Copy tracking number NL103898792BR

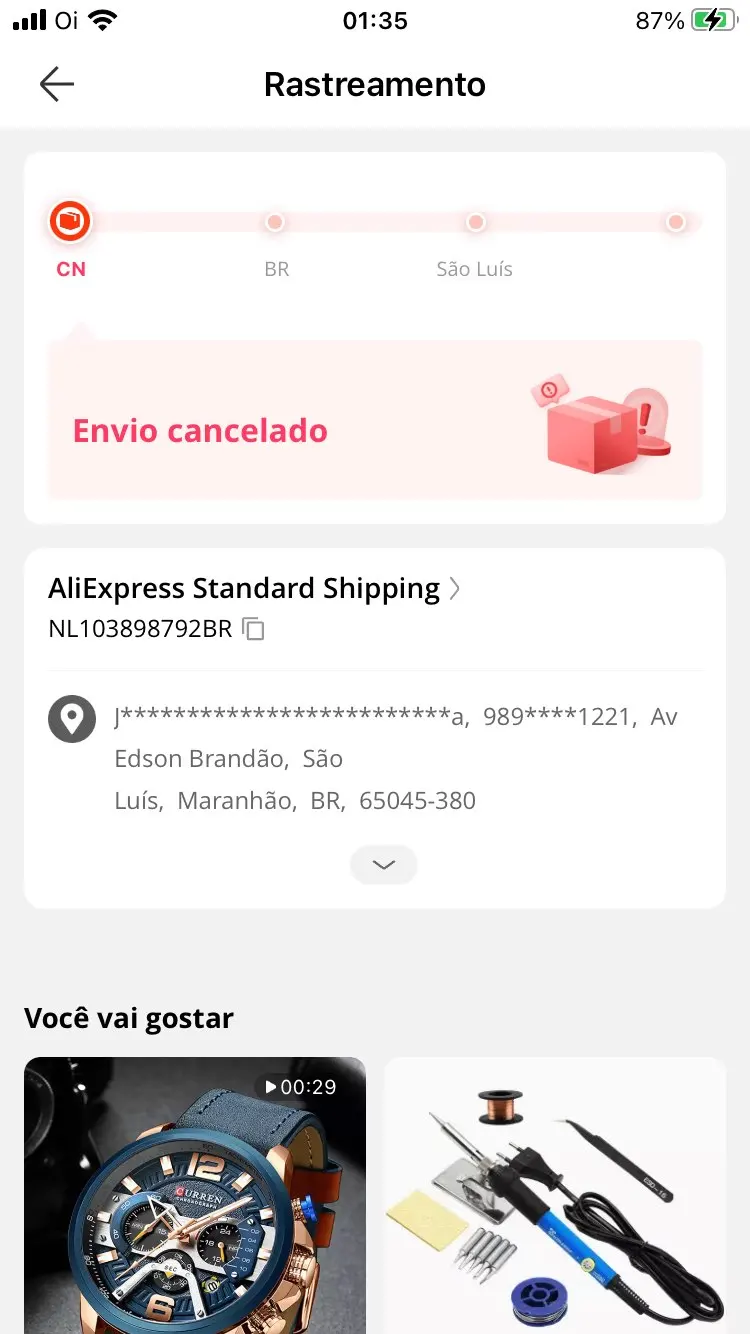[254, 630]
